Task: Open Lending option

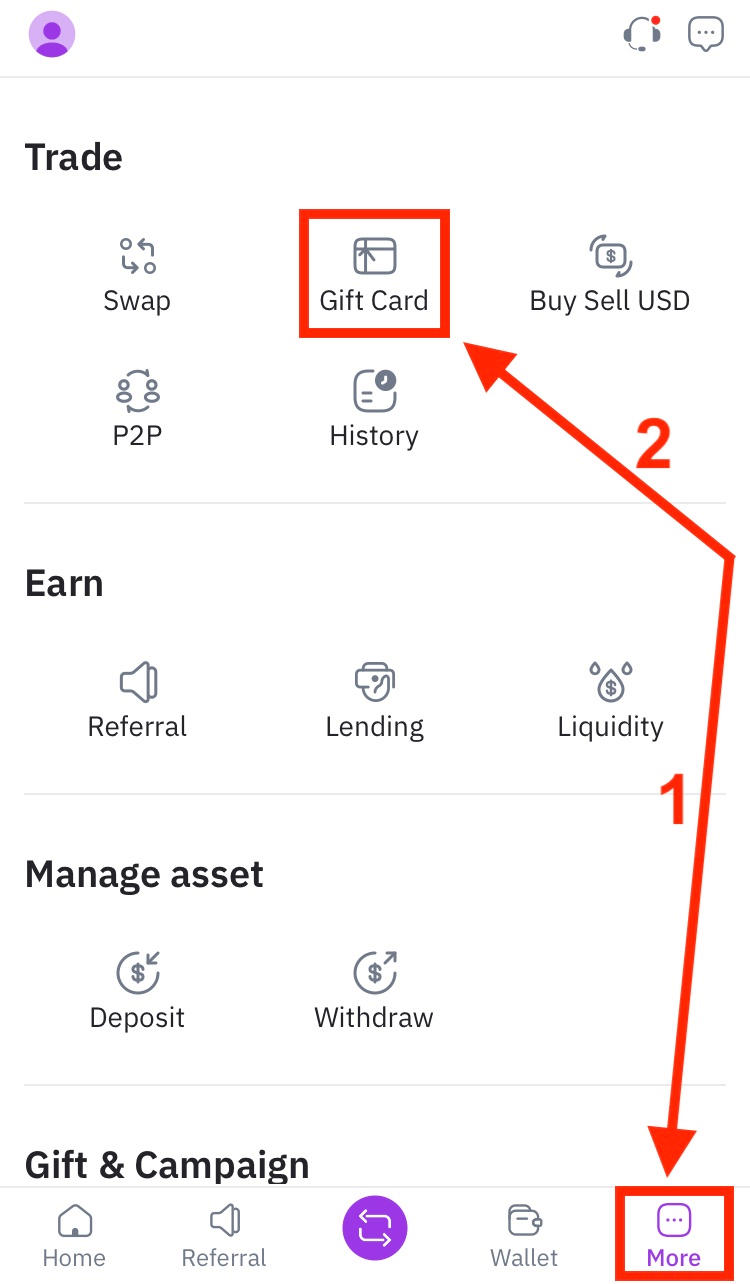Action: point(374,700)
